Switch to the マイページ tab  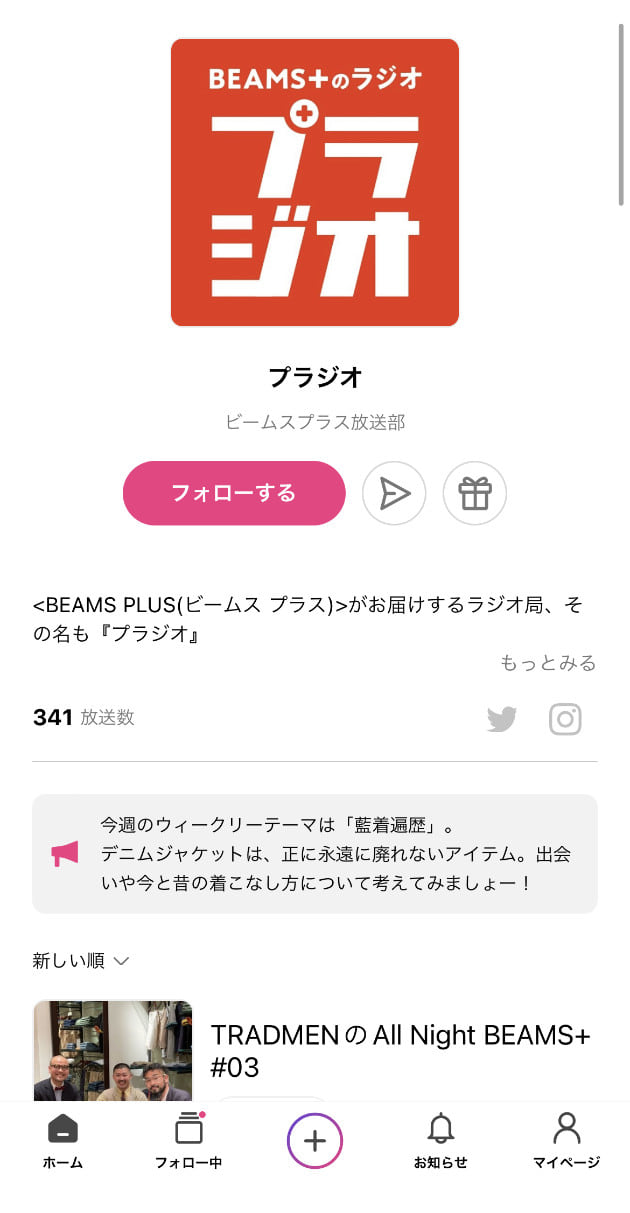(x=566, y=1141)
